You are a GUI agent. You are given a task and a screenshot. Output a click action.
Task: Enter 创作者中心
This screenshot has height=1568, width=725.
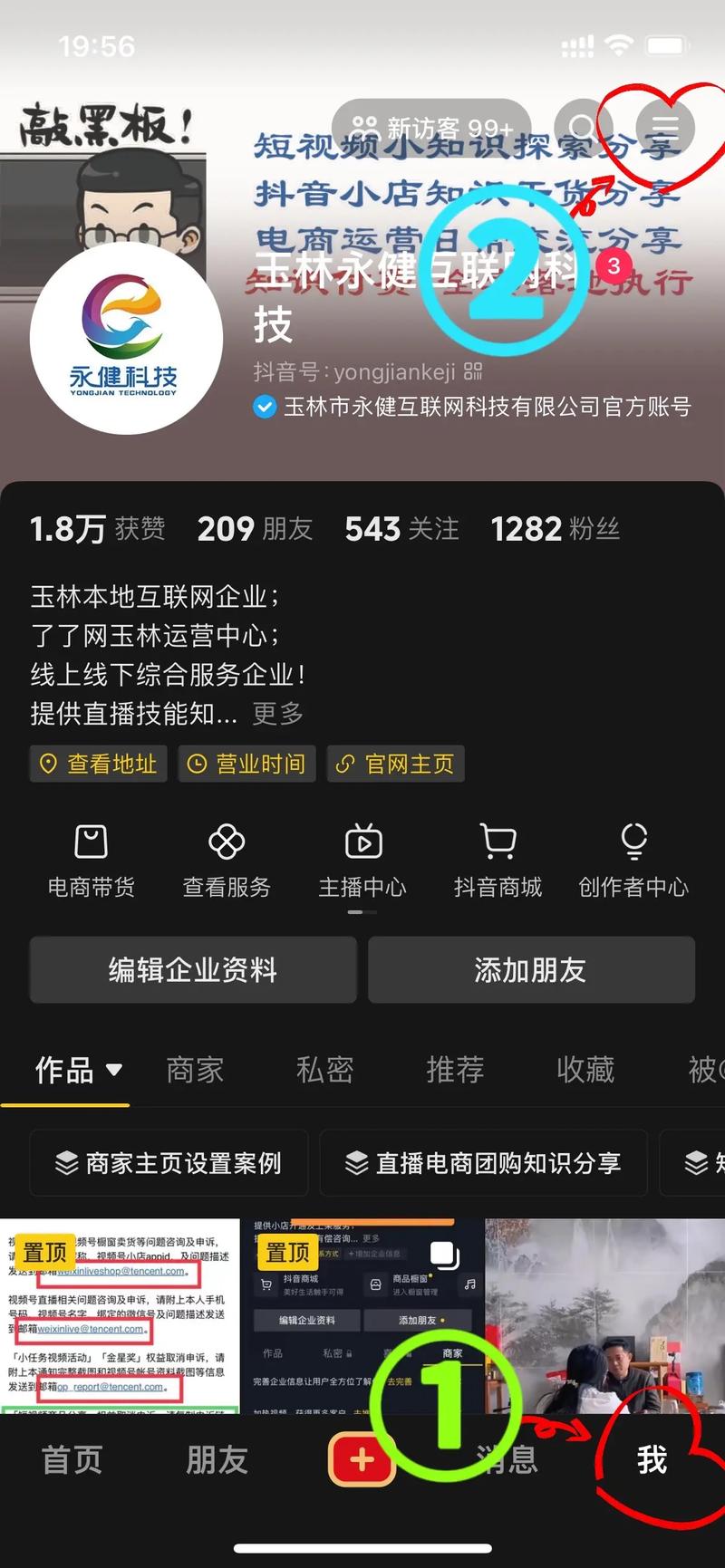[x=633, y=861]
